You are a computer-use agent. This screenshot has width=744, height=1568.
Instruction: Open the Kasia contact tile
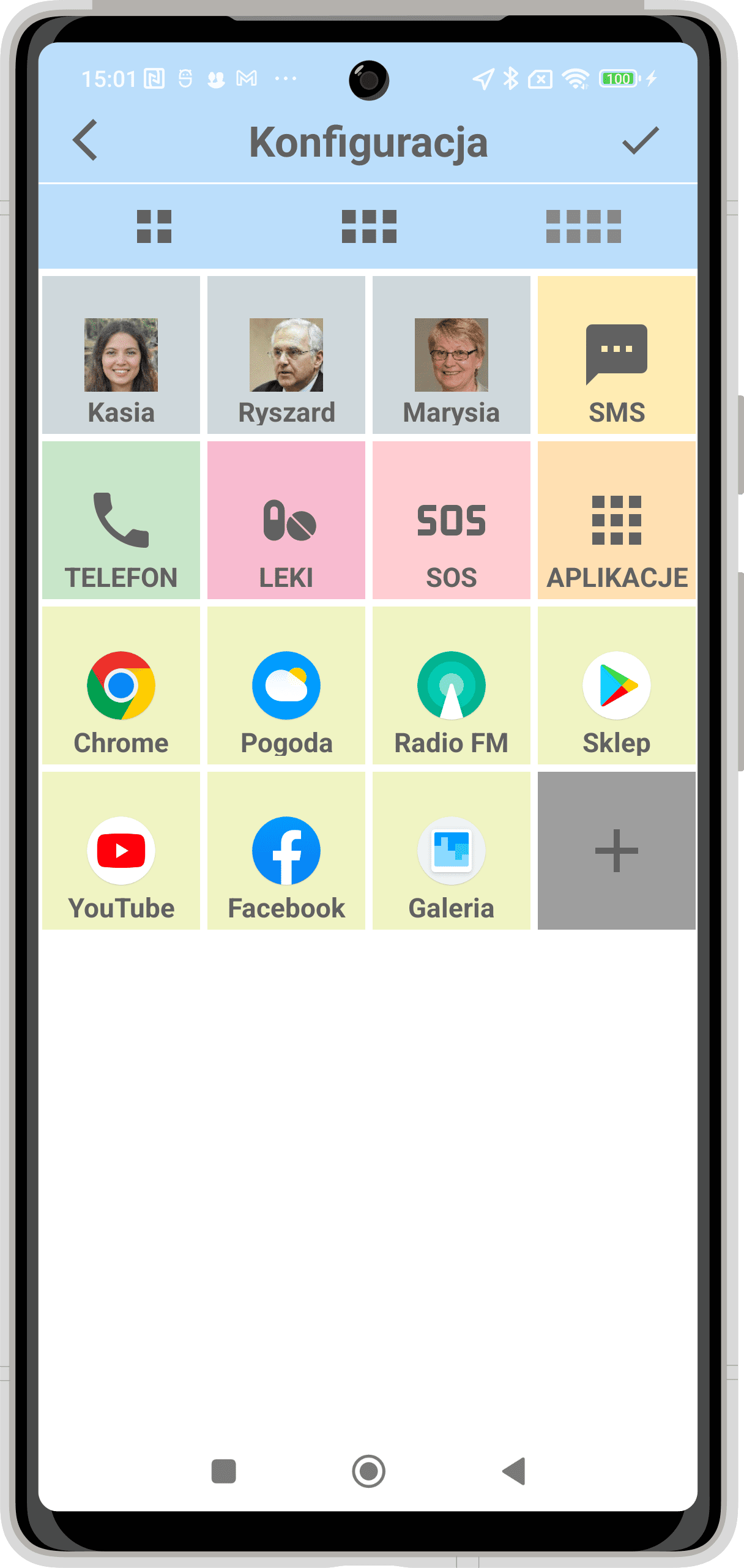[x=121, y=355]
